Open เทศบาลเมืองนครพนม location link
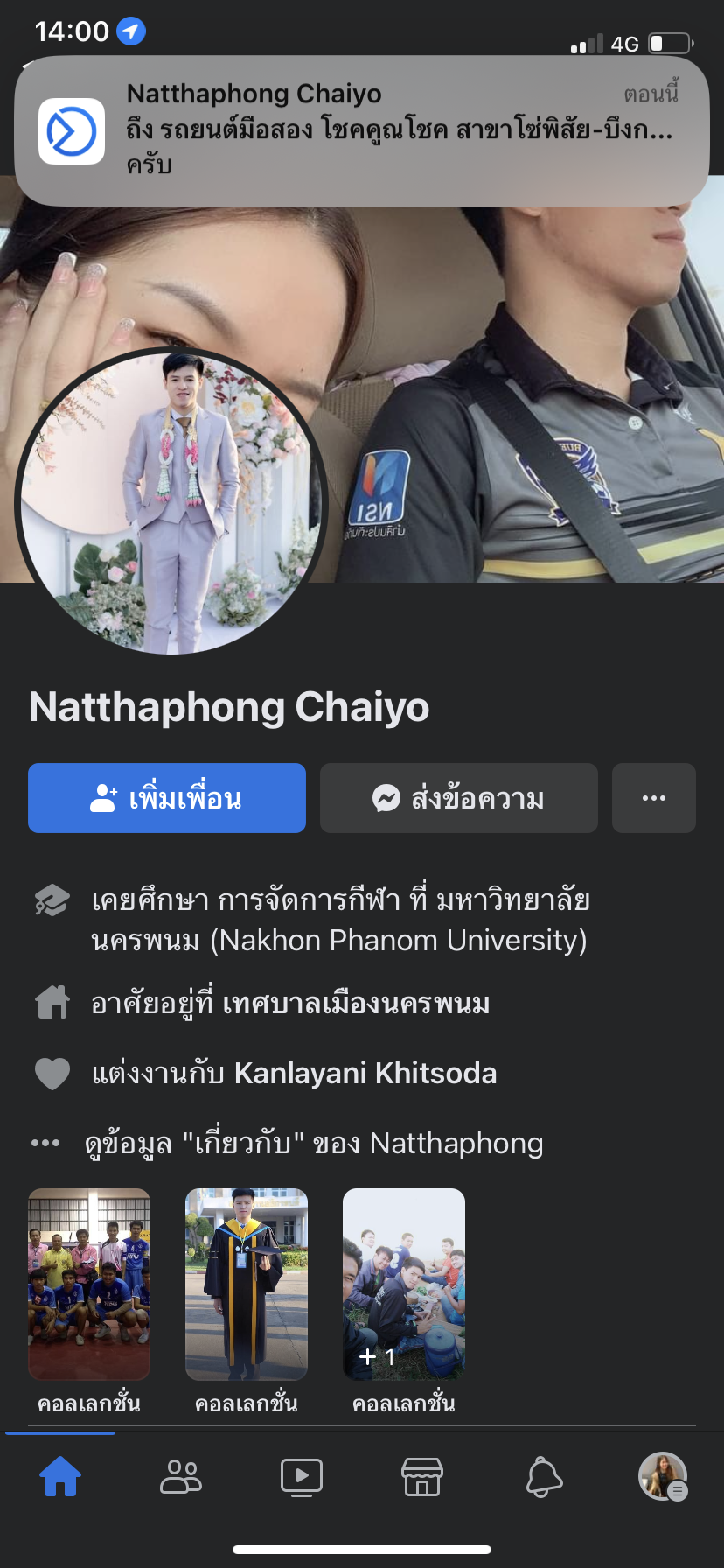The height and width of the screenshot is (1568, 724). coord(356,1003)
